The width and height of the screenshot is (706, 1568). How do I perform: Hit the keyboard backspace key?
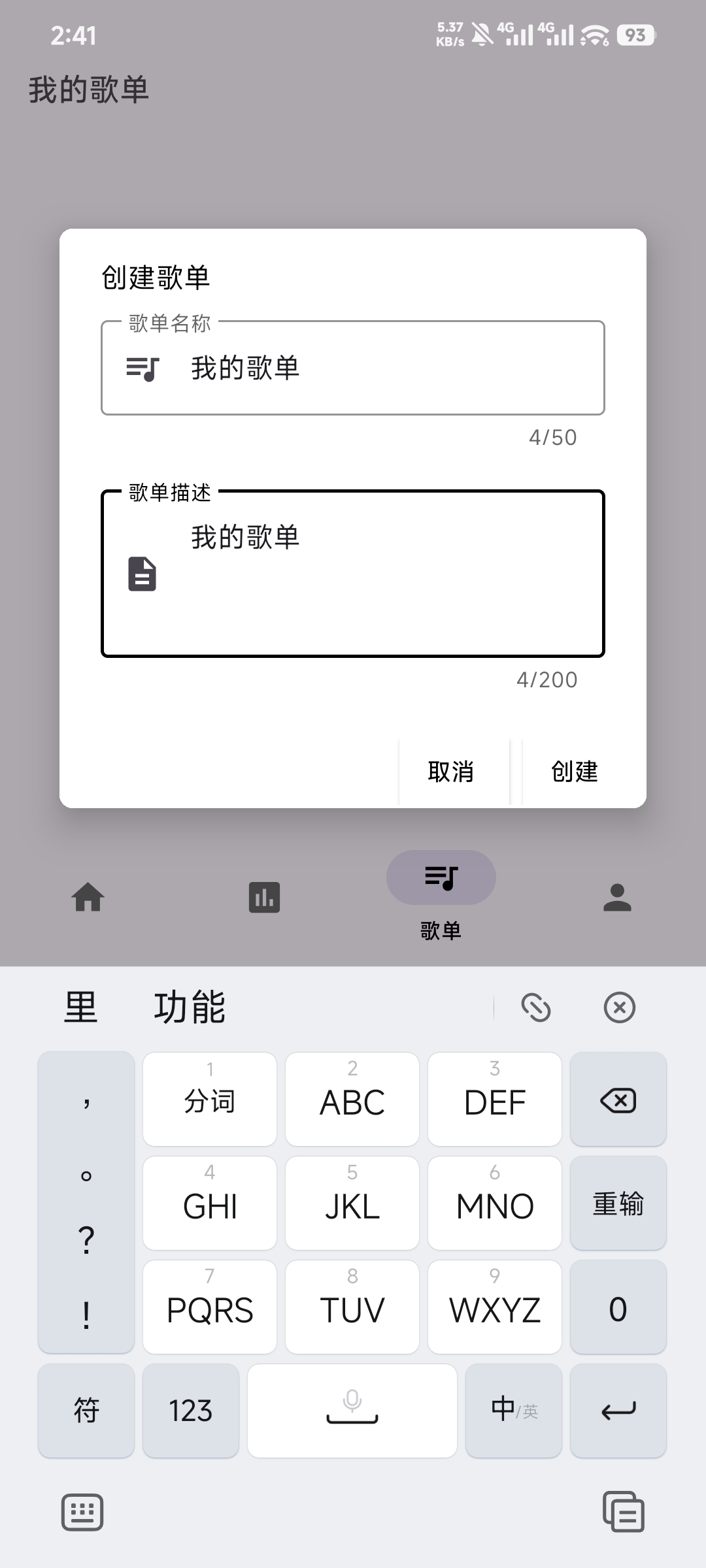coord(618,1100)
